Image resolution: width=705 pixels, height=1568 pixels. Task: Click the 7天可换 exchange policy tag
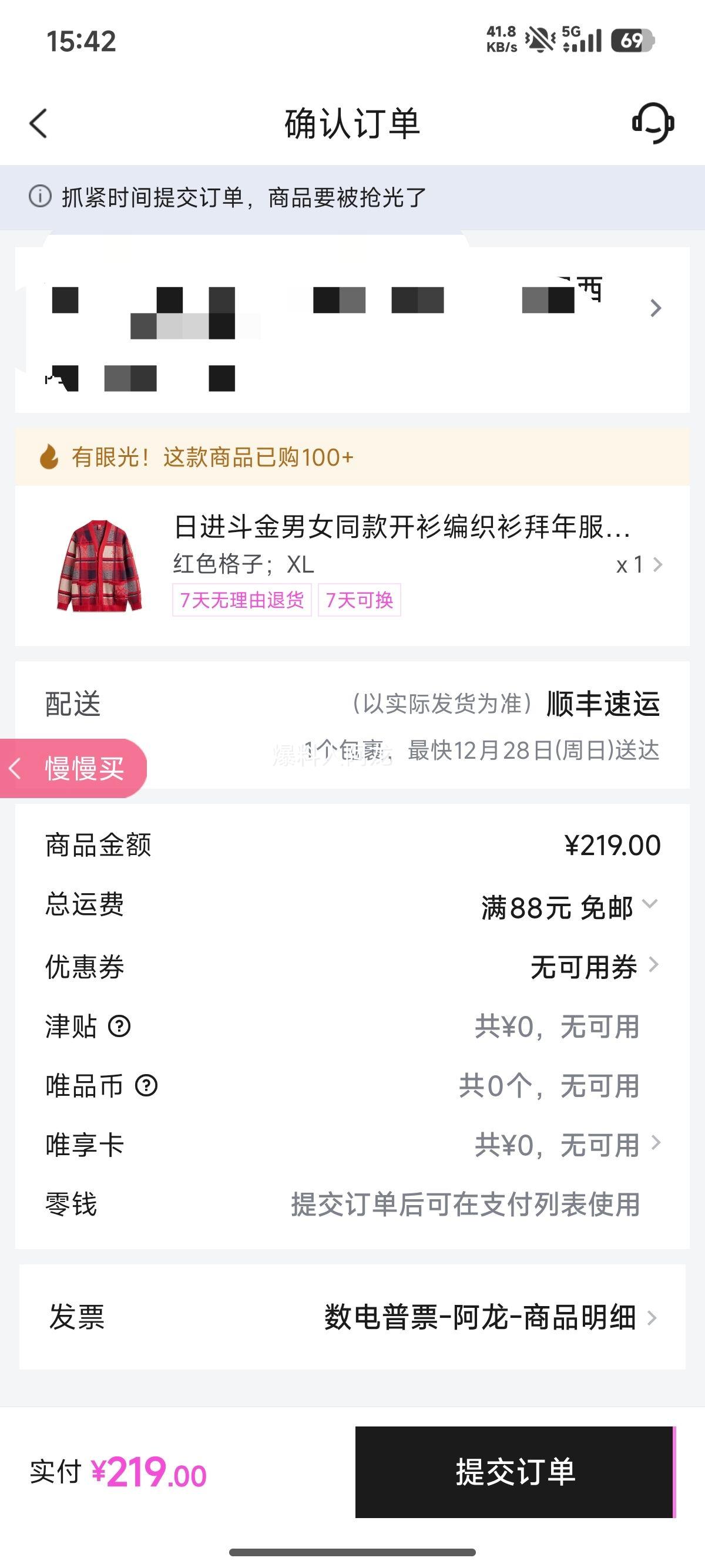click(360, 600)
